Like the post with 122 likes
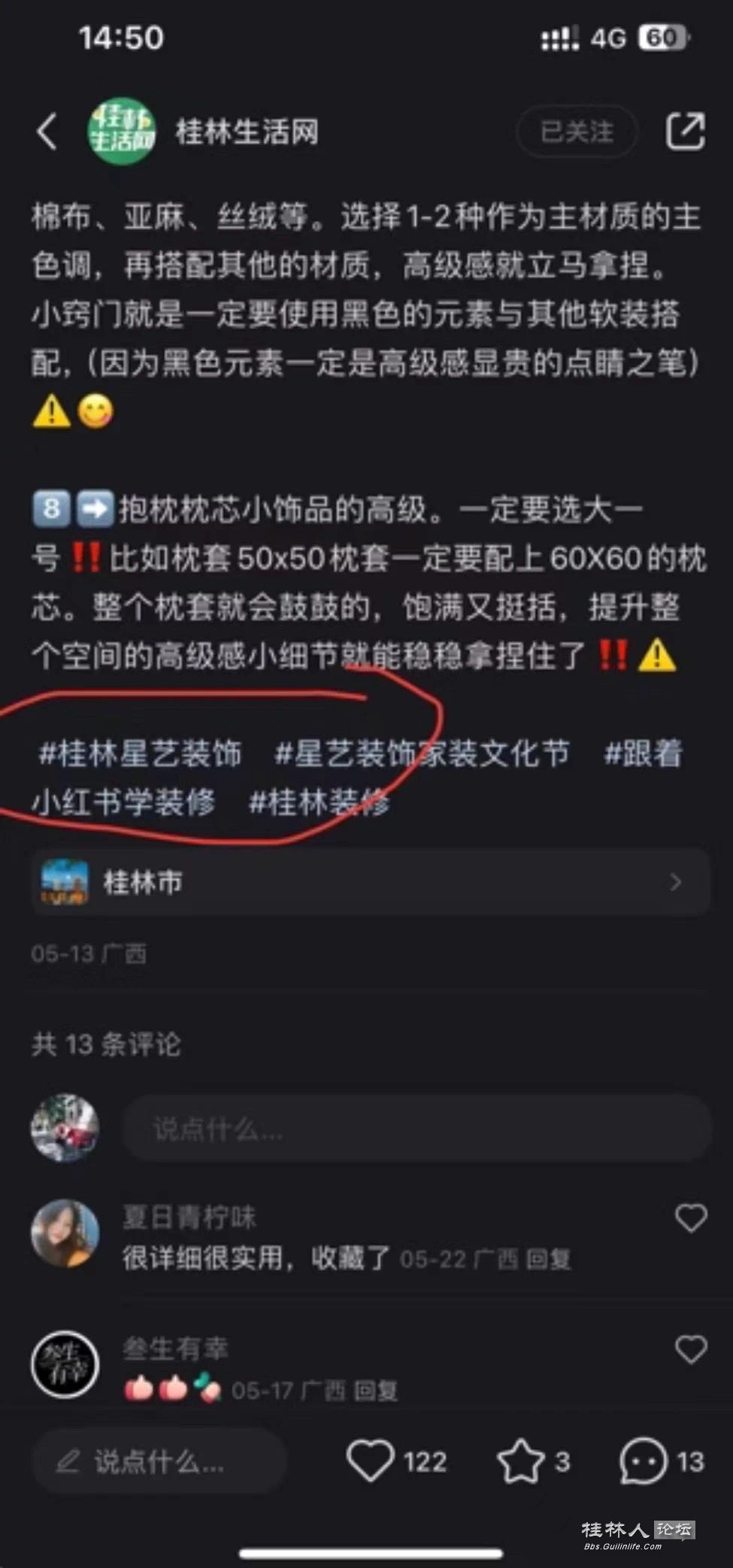Viewport: 733px width, 1568px height. click(371, 1461)
